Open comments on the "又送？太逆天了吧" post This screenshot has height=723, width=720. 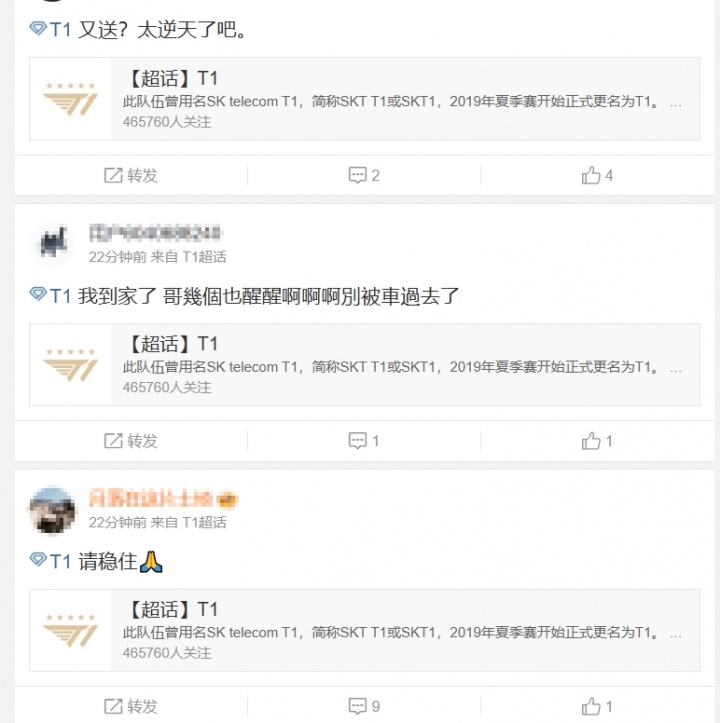pos(364,175)
